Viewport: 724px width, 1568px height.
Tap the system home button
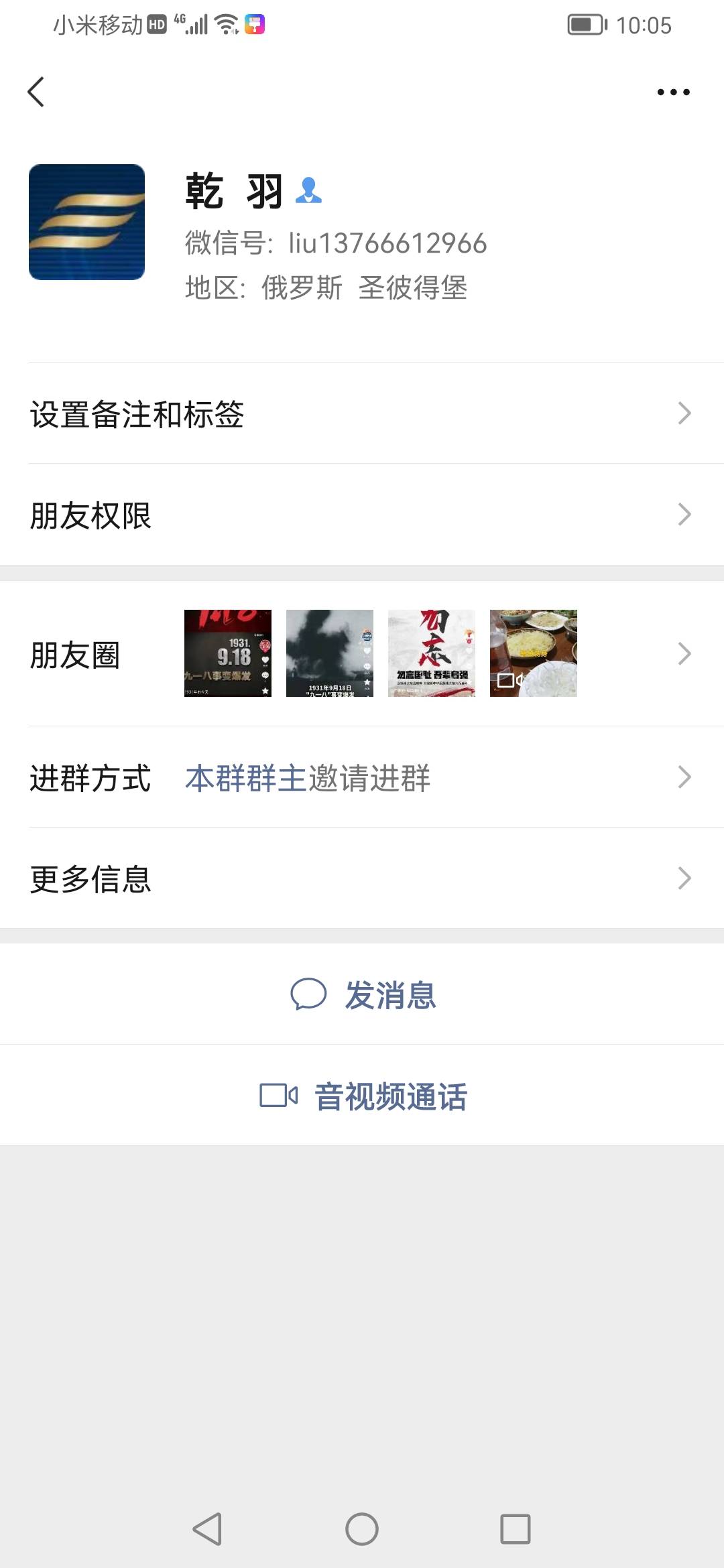[362, 1529]
